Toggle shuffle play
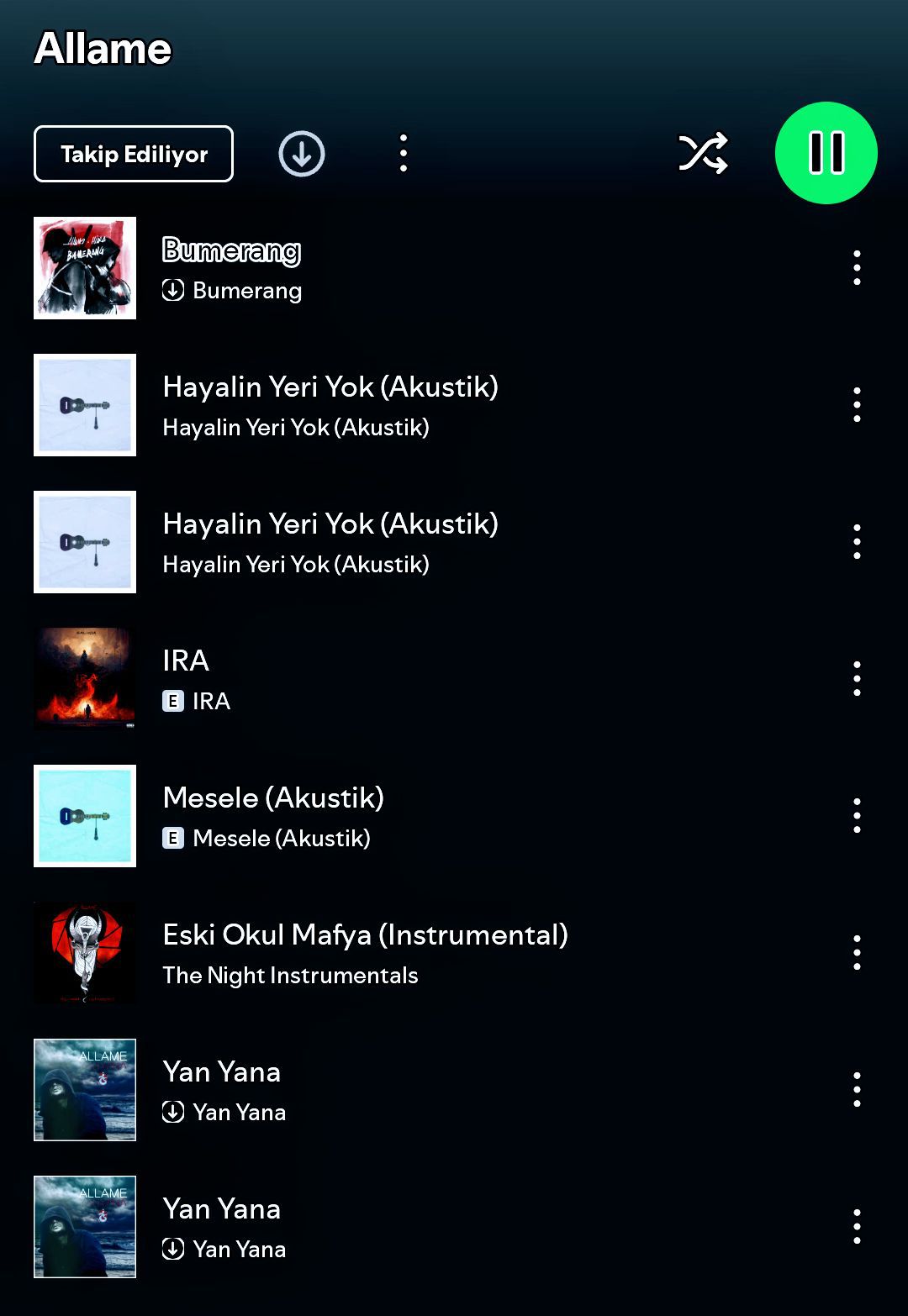Image resolution: width=908 pixels, height=1316 pixels. (x=703, y=154)
